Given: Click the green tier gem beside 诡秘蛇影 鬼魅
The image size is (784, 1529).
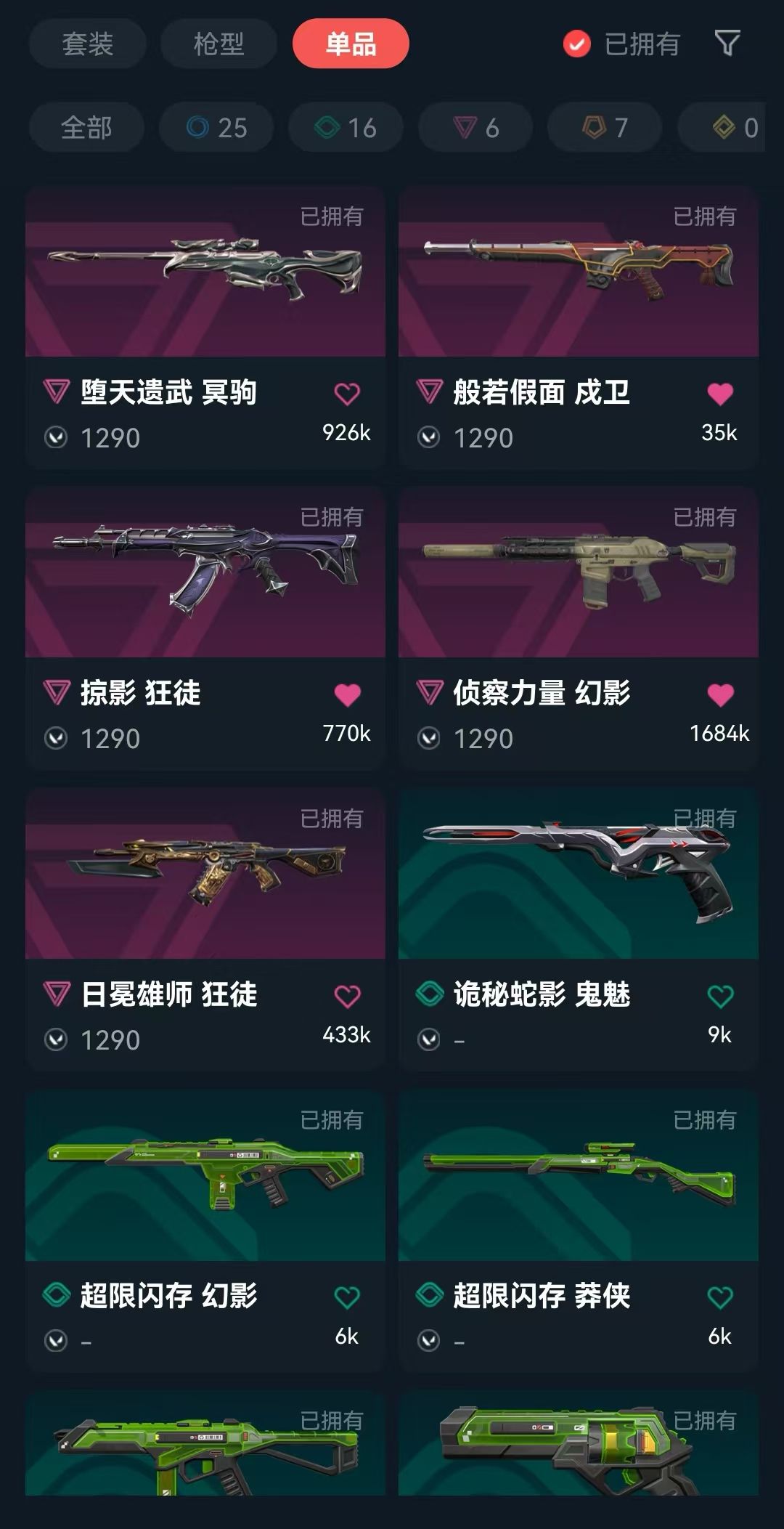Looking at the screenshot, I should [x=428, y=995].
